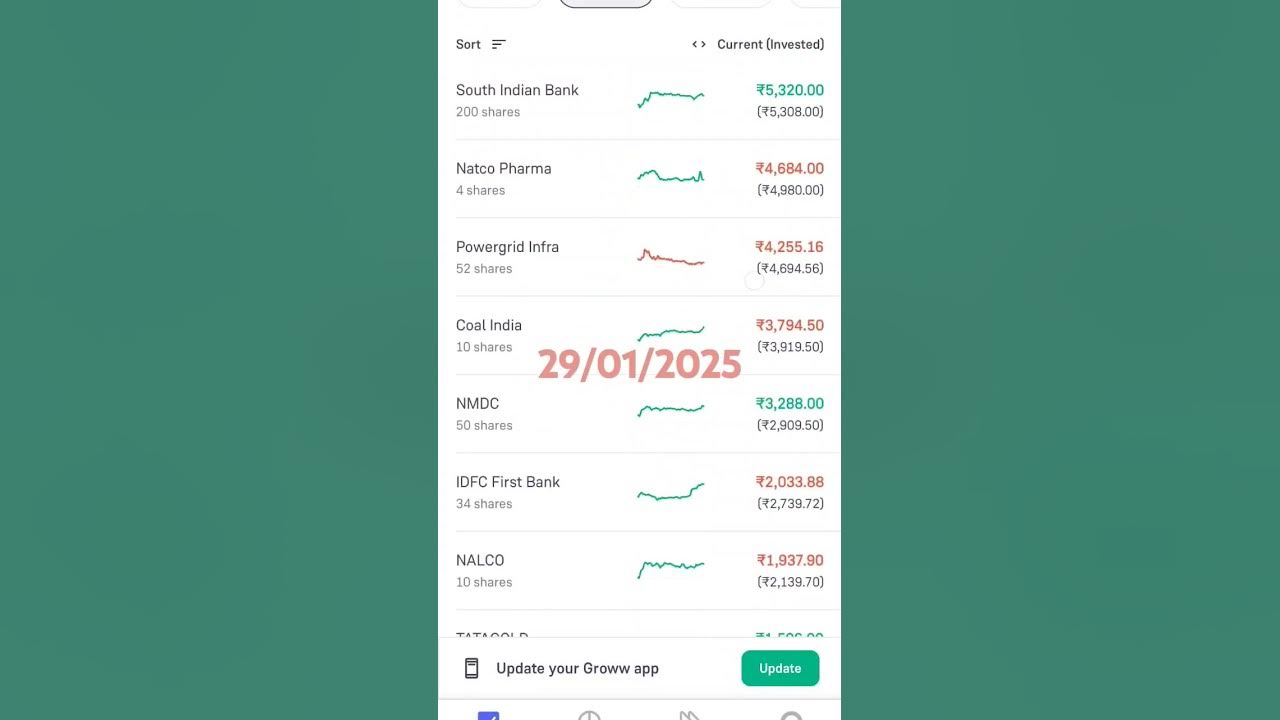The width and height of the screenshot is (1280, 720).
Task: Open the NALCO stock row
Action: pos(480,570)
